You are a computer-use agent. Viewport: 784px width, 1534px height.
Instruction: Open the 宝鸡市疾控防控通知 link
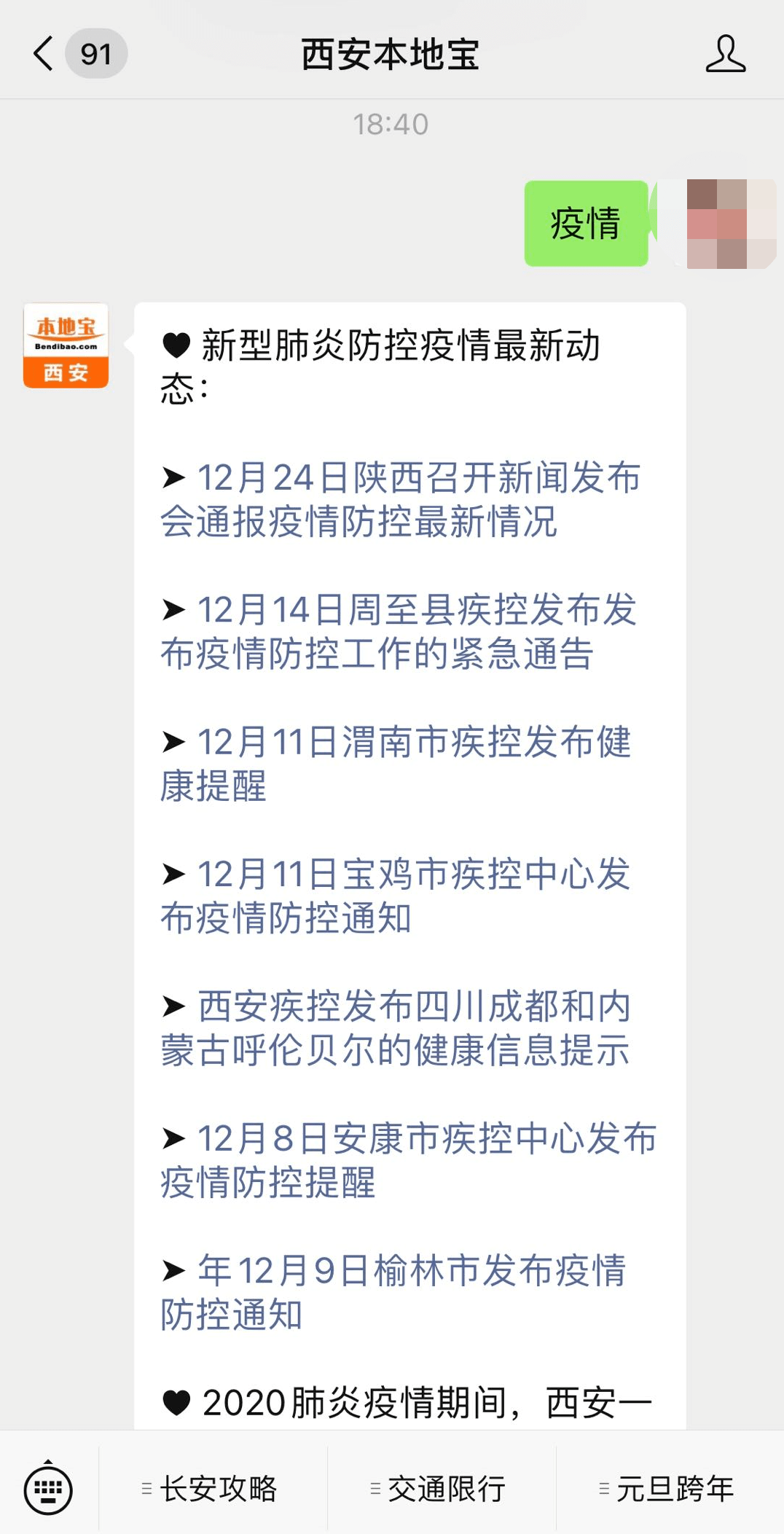click(x=397, y=898)
